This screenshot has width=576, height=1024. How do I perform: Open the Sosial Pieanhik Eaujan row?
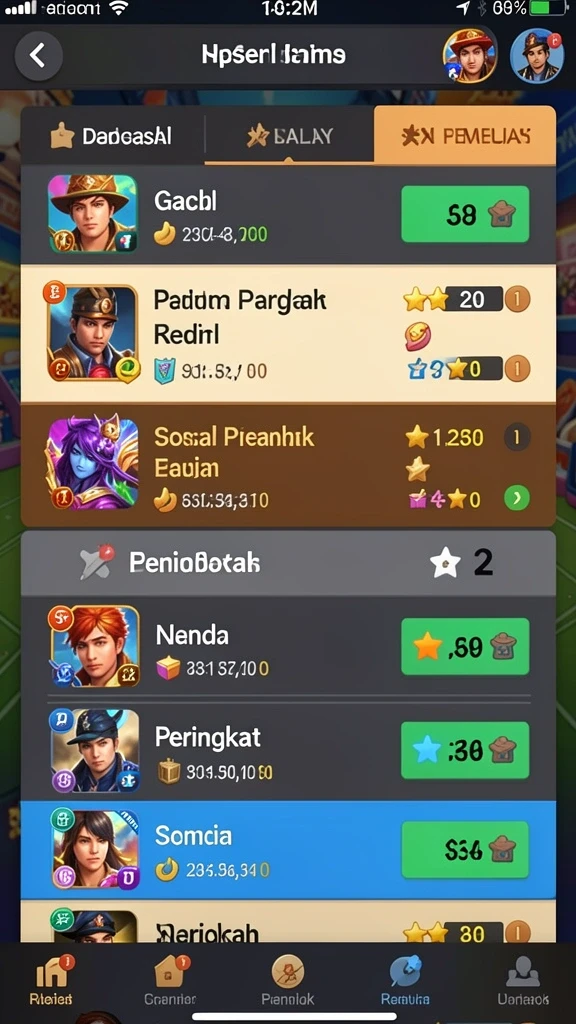click(289, 465)
